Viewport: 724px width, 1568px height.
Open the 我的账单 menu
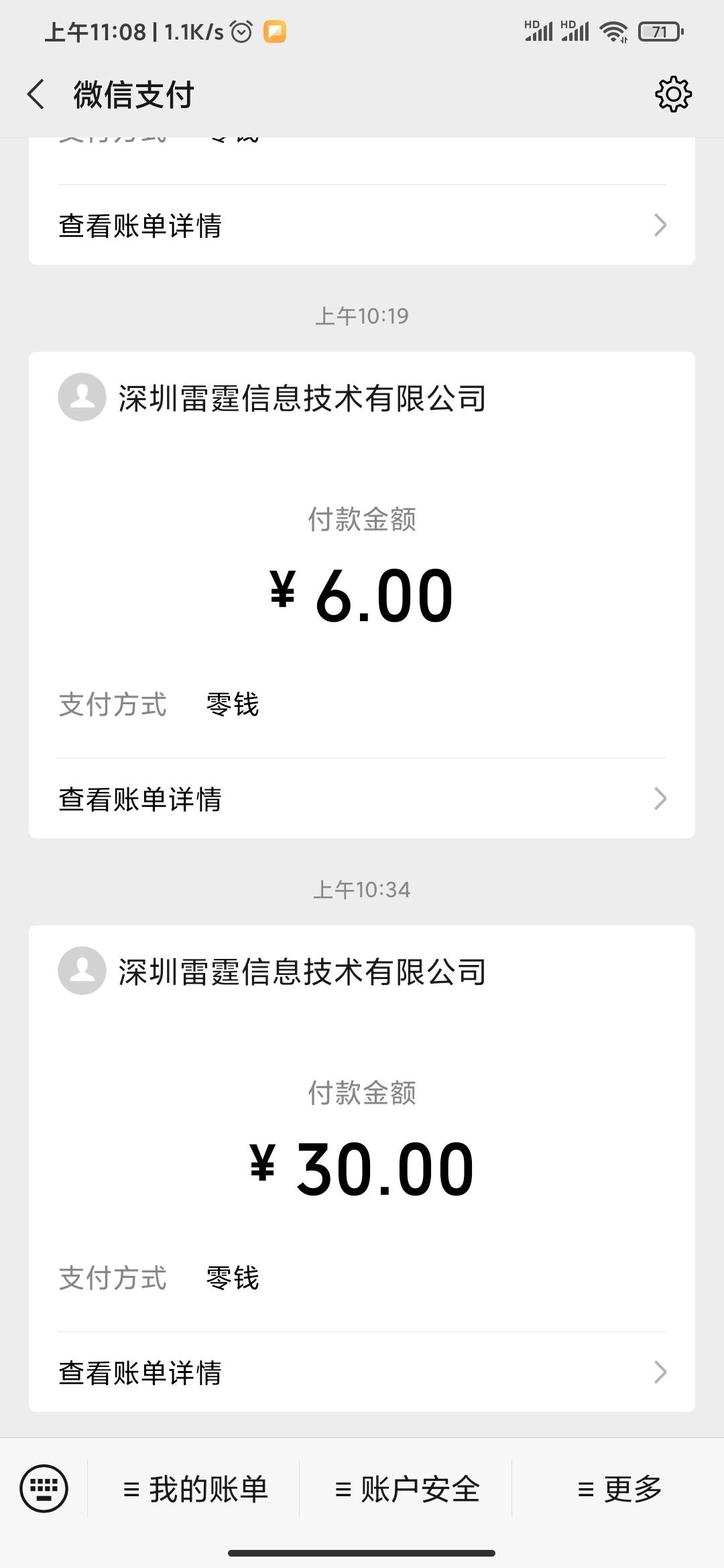pos(194,1489)
